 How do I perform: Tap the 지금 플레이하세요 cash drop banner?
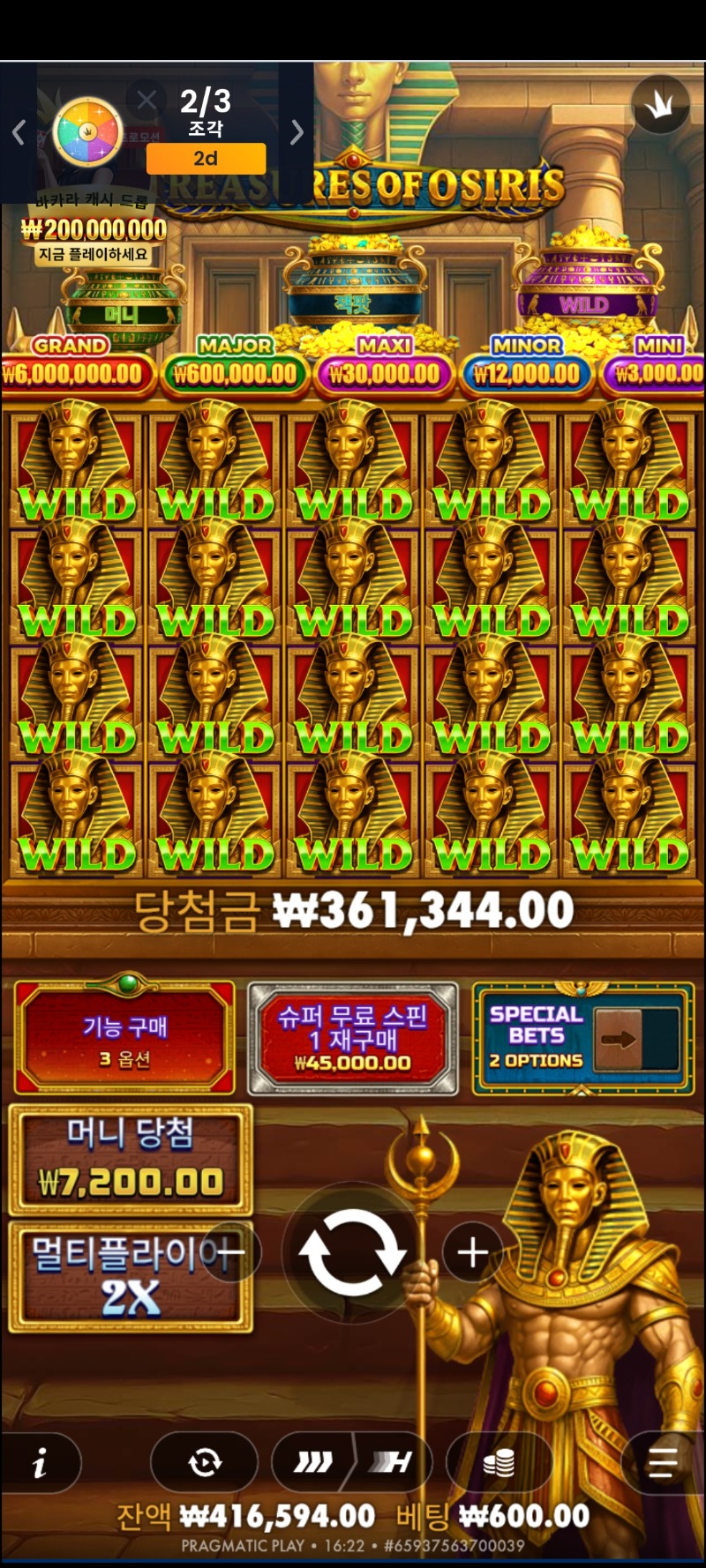coord(93,254)
